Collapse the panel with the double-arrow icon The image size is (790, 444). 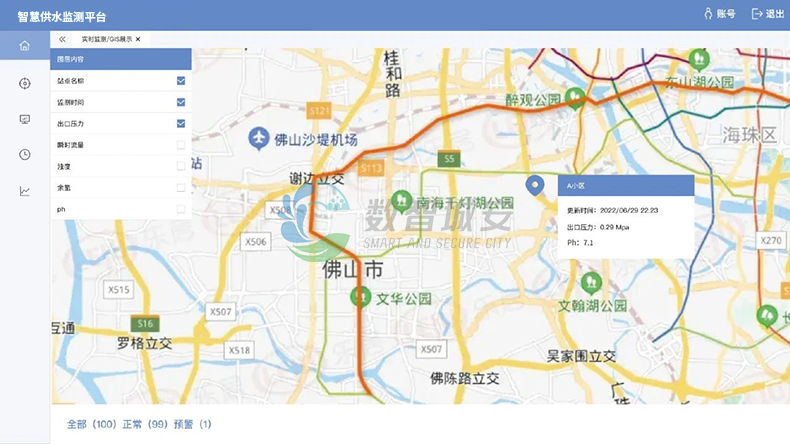[x=62, y=39]
